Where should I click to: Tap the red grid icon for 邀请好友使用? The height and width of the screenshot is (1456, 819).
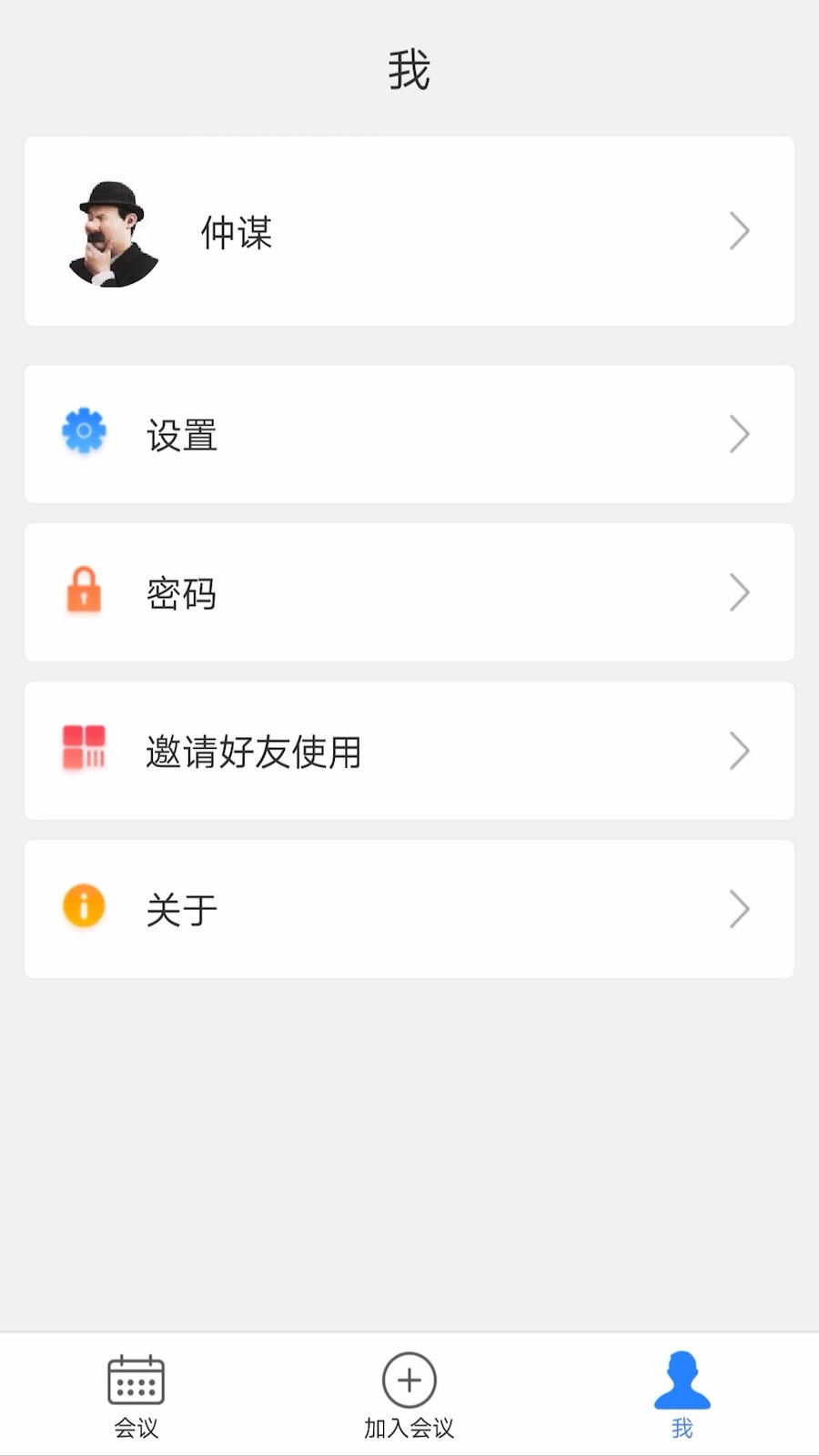[84, 748]
